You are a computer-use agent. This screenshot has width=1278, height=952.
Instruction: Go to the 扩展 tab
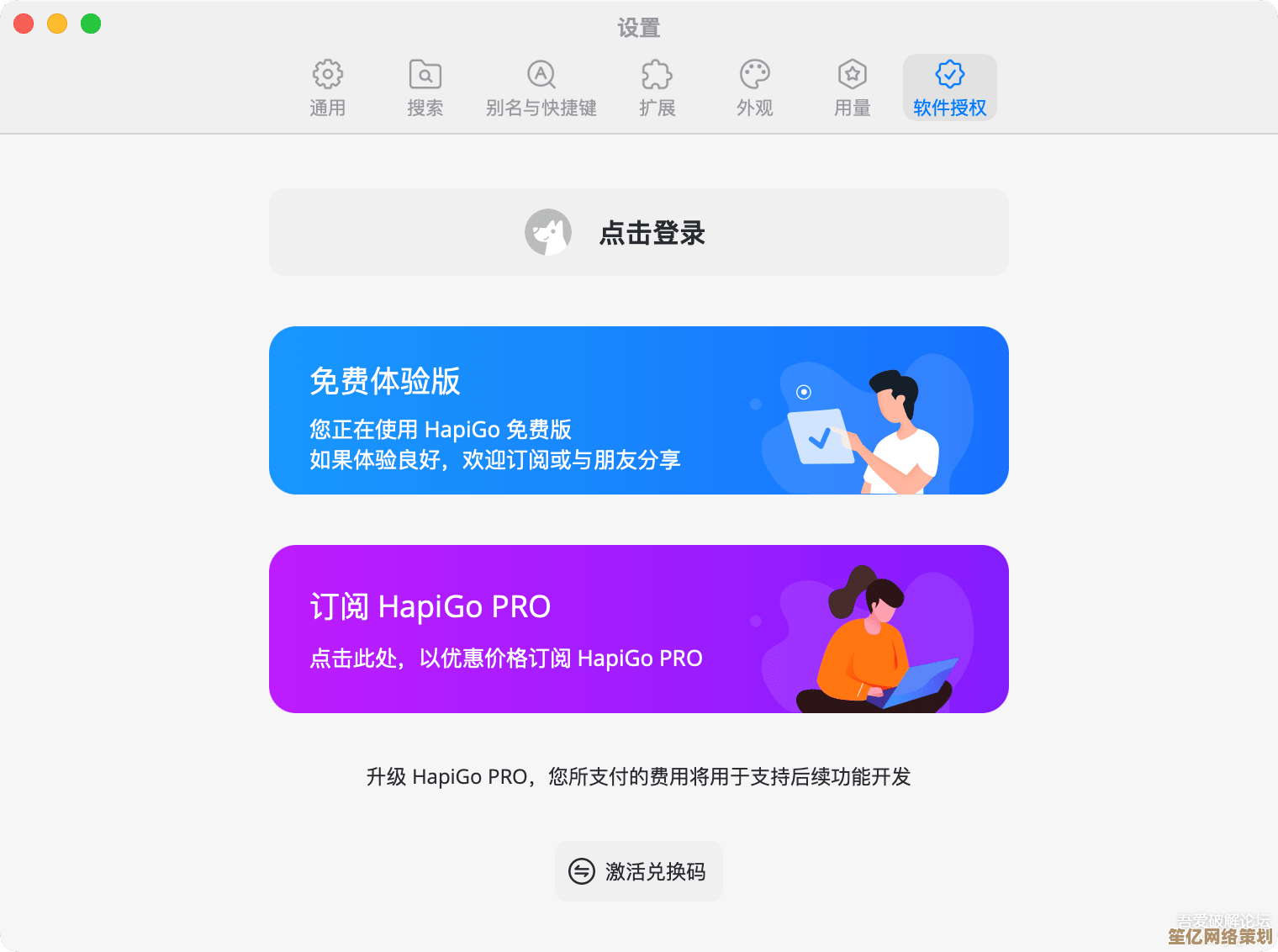click(657, 87)
